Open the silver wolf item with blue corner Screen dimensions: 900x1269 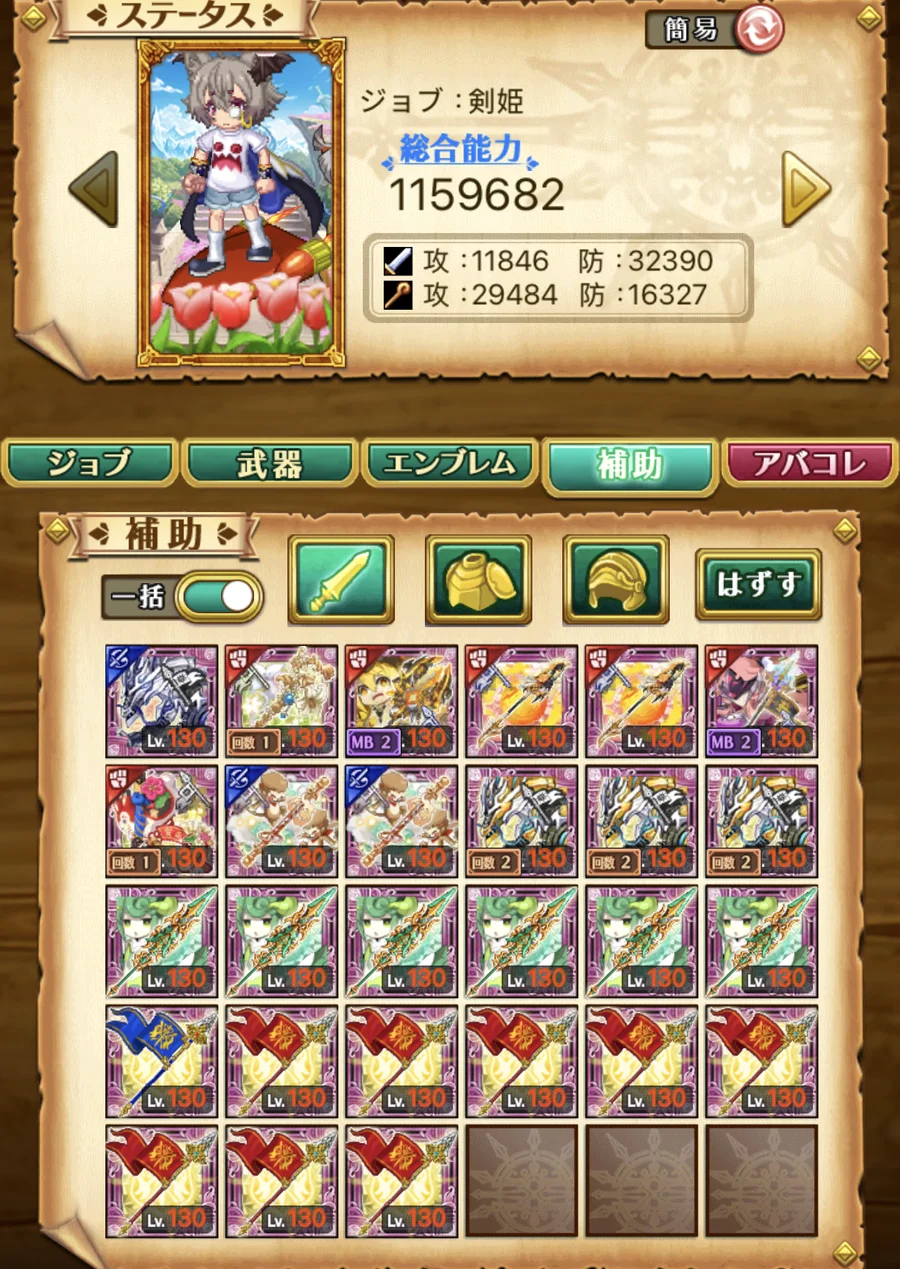161,701
